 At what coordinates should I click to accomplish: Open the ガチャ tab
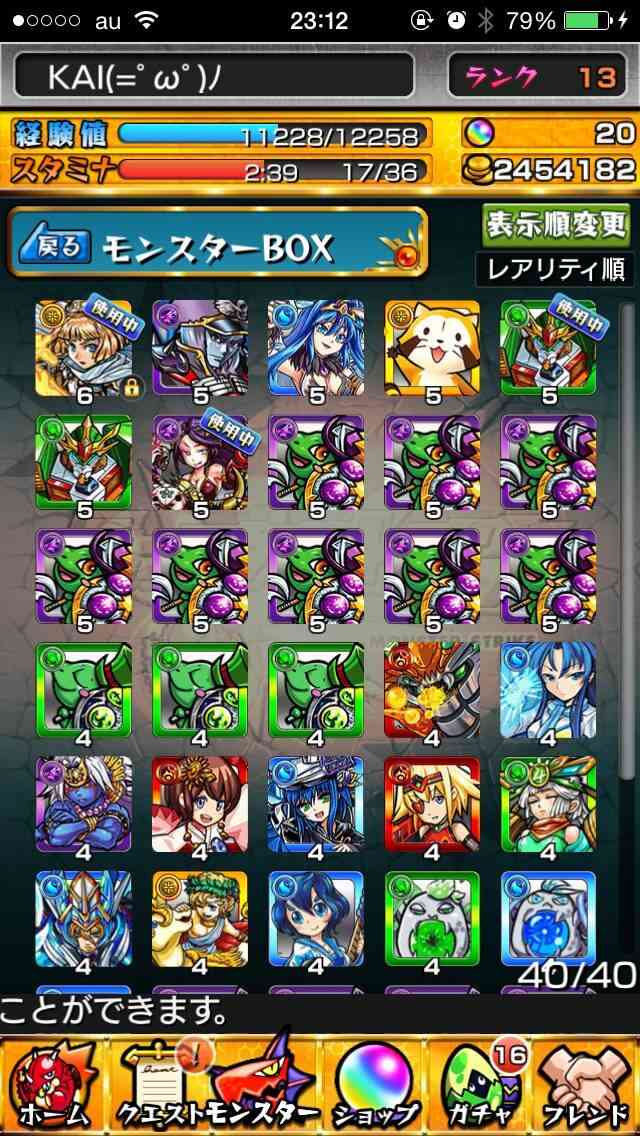click(x=480, y=1086)
